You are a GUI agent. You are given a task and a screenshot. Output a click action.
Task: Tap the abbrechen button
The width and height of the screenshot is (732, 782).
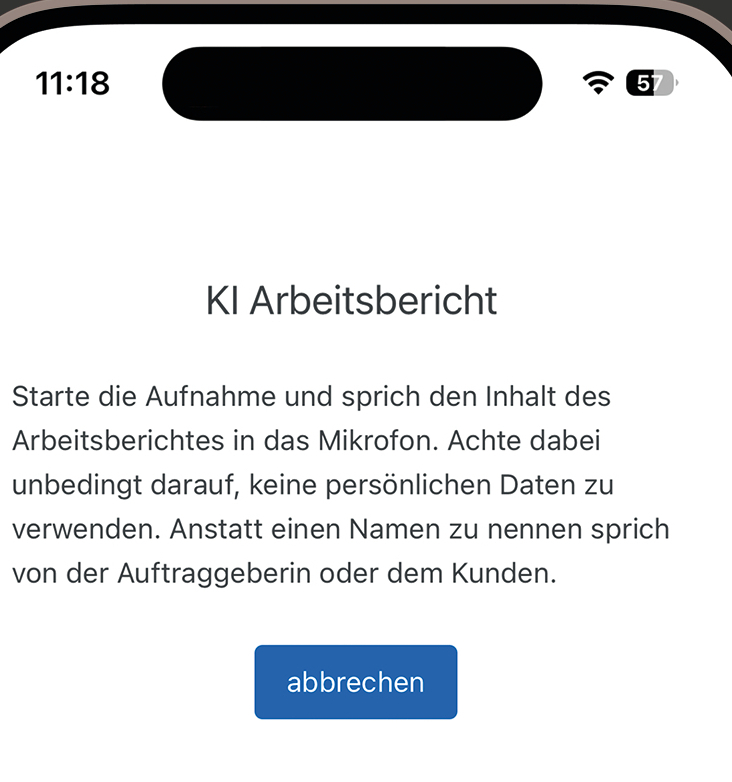[356, 682]
